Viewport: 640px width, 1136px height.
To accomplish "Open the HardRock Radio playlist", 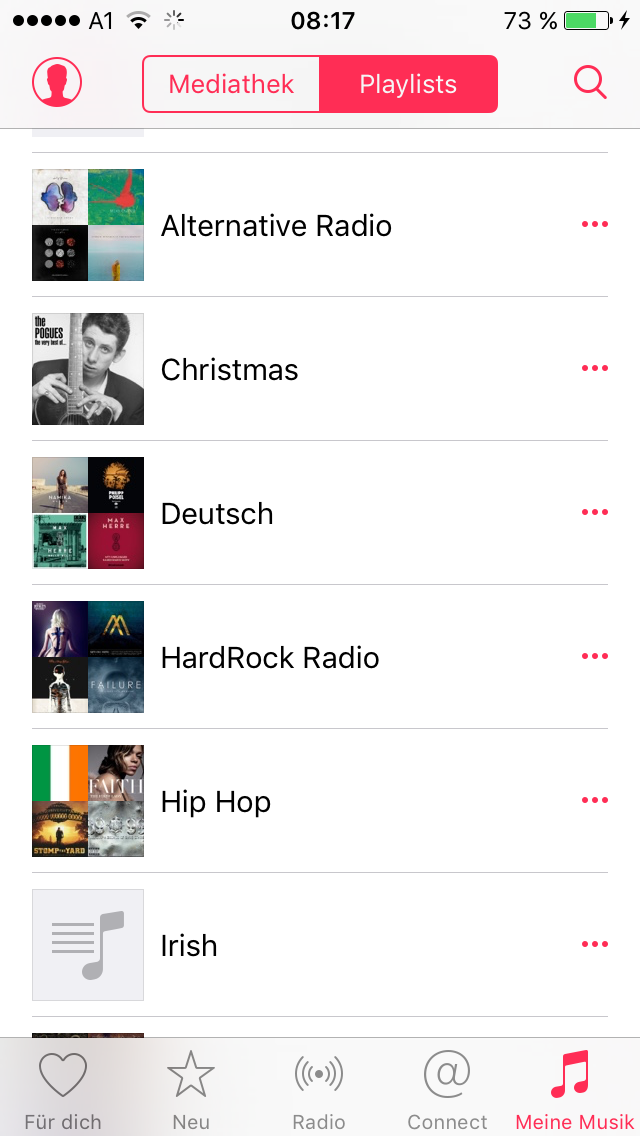I will point(270,658).
